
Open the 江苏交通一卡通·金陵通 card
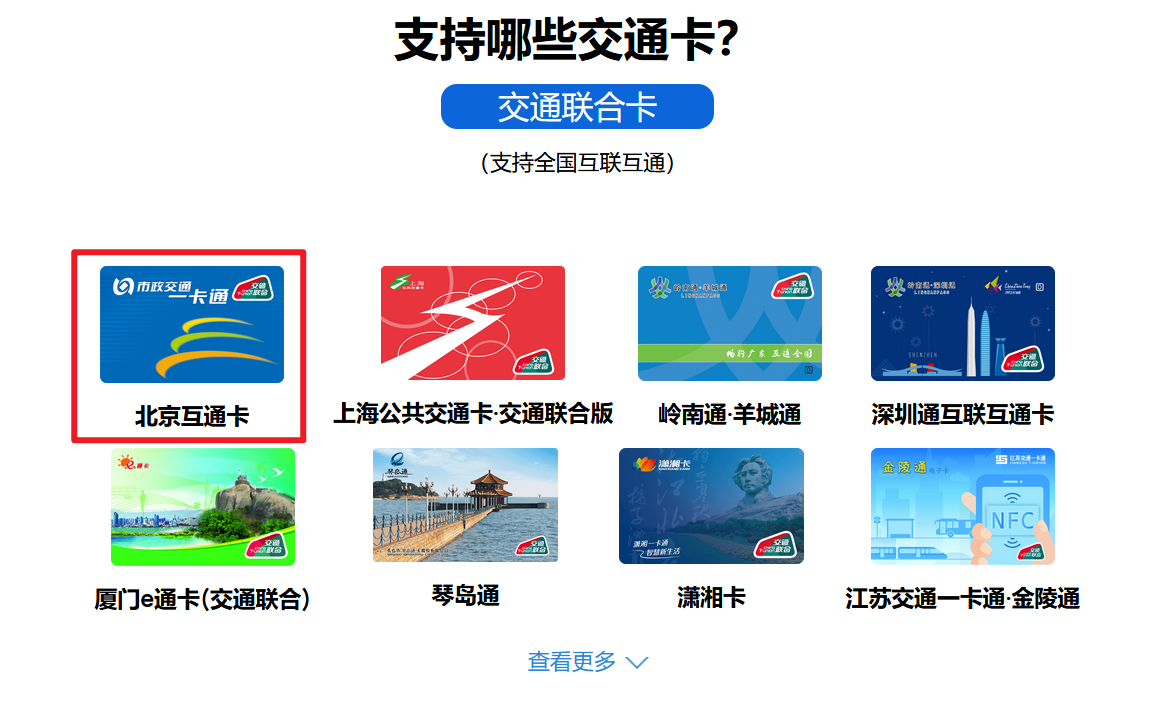pyautogui.click(x=962, y=506)
